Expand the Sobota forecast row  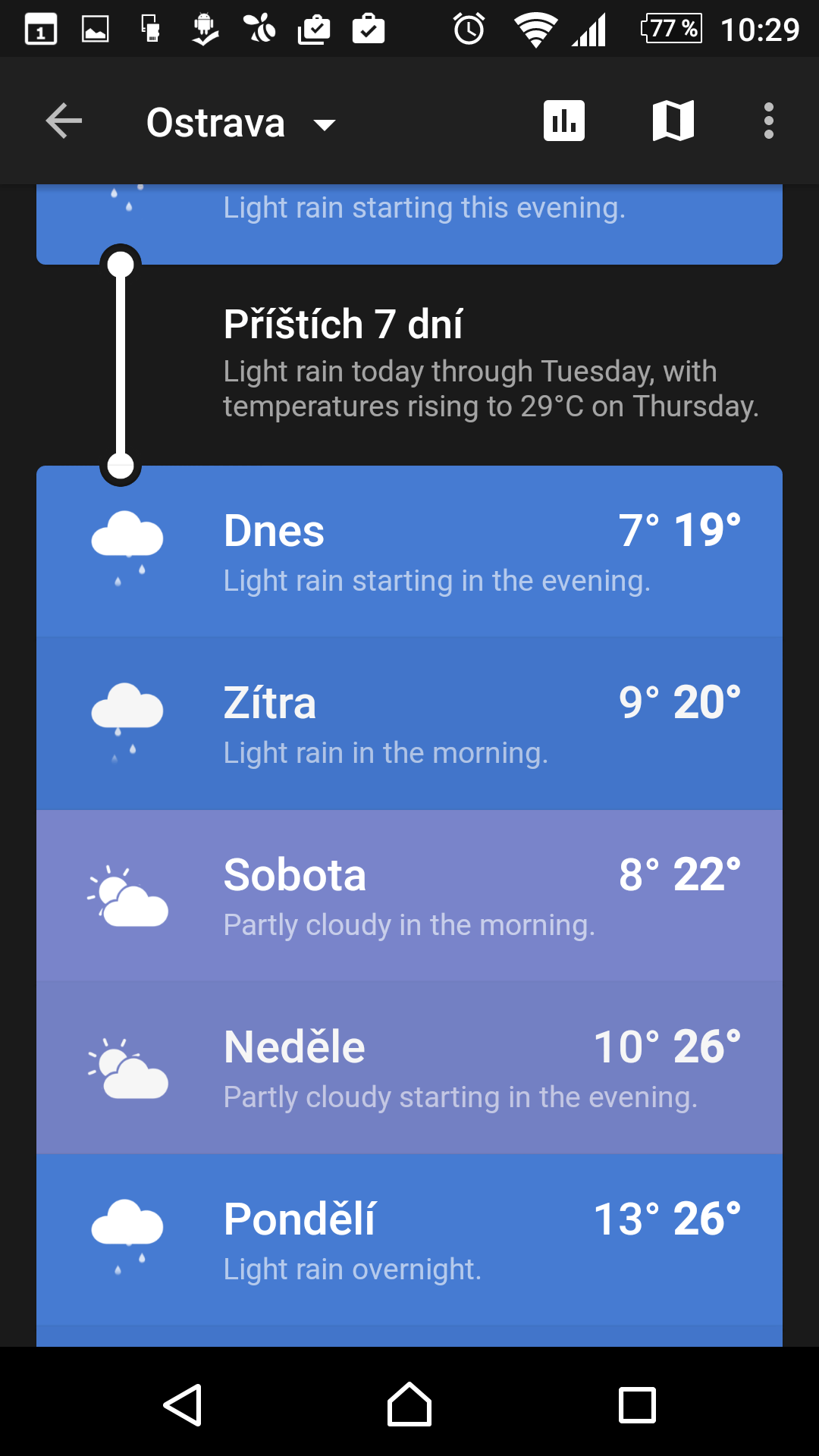click(409, 896)
